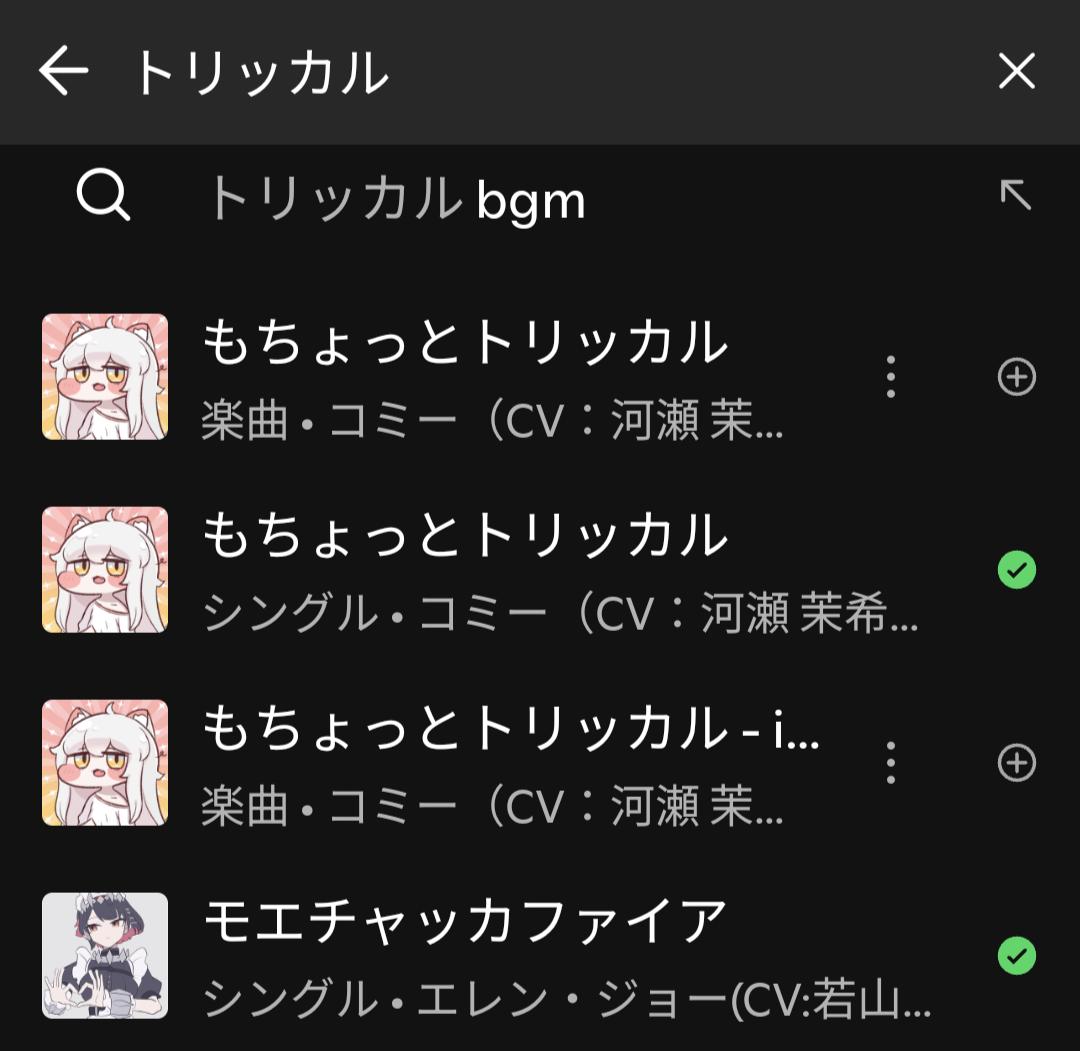Add 楽曲 もちょっとトリッカル to library
This screenshot has height=1051, width=1080.
[1017, 377]
